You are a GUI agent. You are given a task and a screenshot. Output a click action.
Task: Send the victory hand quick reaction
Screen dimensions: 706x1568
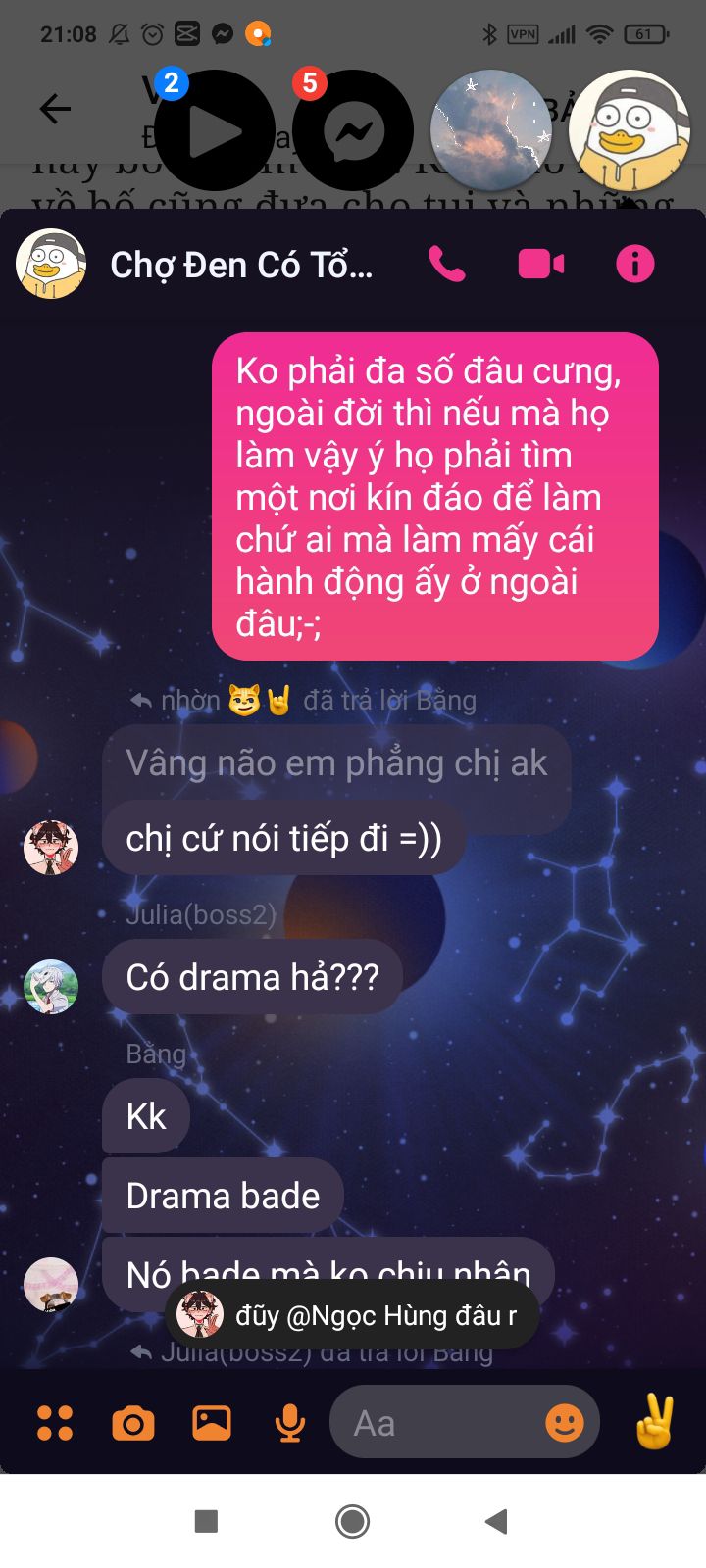click(x=654, y=1422)
